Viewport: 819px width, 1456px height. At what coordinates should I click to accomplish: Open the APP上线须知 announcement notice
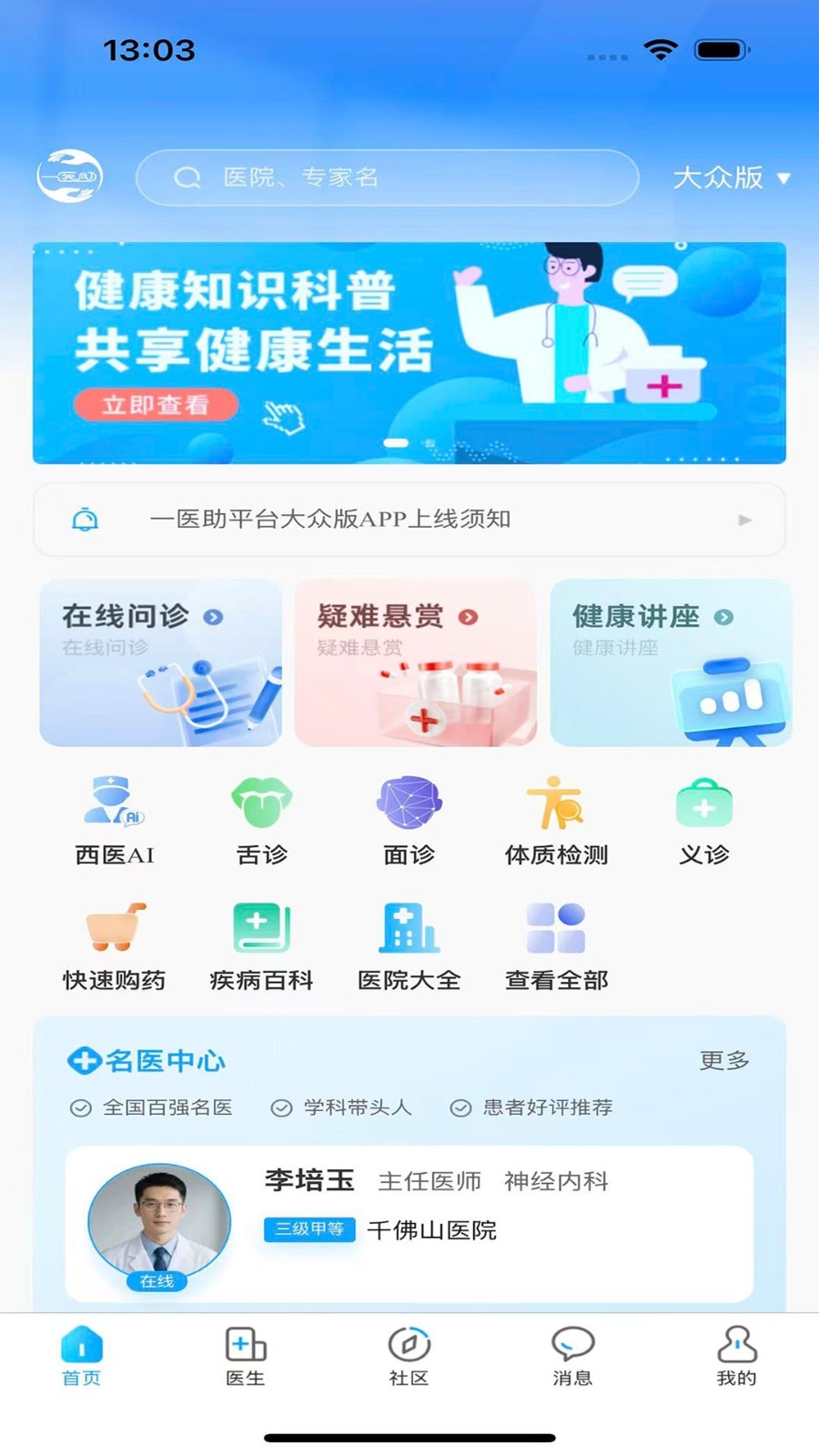(x=409, y=520)
